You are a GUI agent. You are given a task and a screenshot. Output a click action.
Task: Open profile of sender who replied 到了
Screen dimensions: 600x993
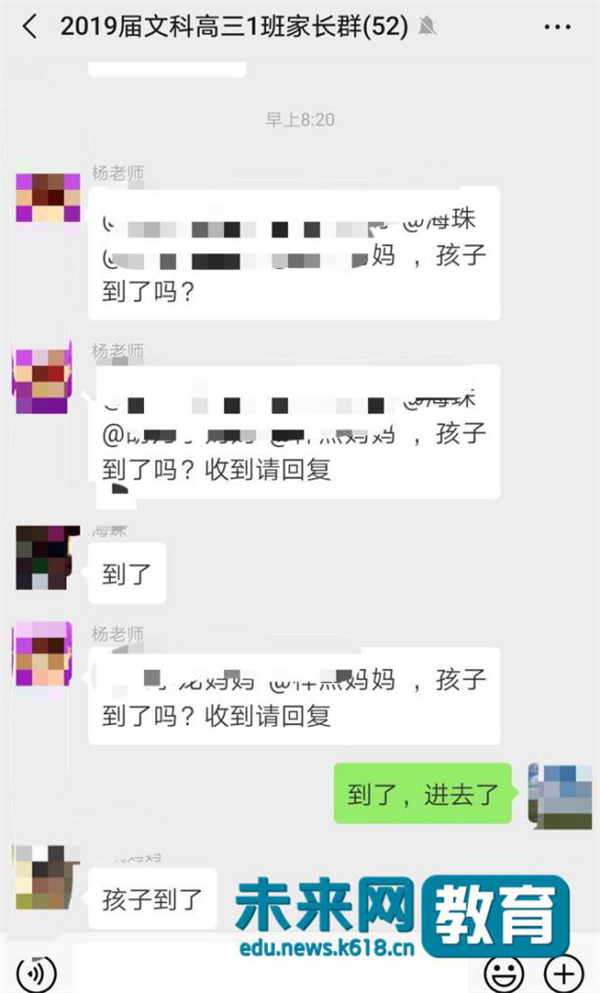point(46,557)
